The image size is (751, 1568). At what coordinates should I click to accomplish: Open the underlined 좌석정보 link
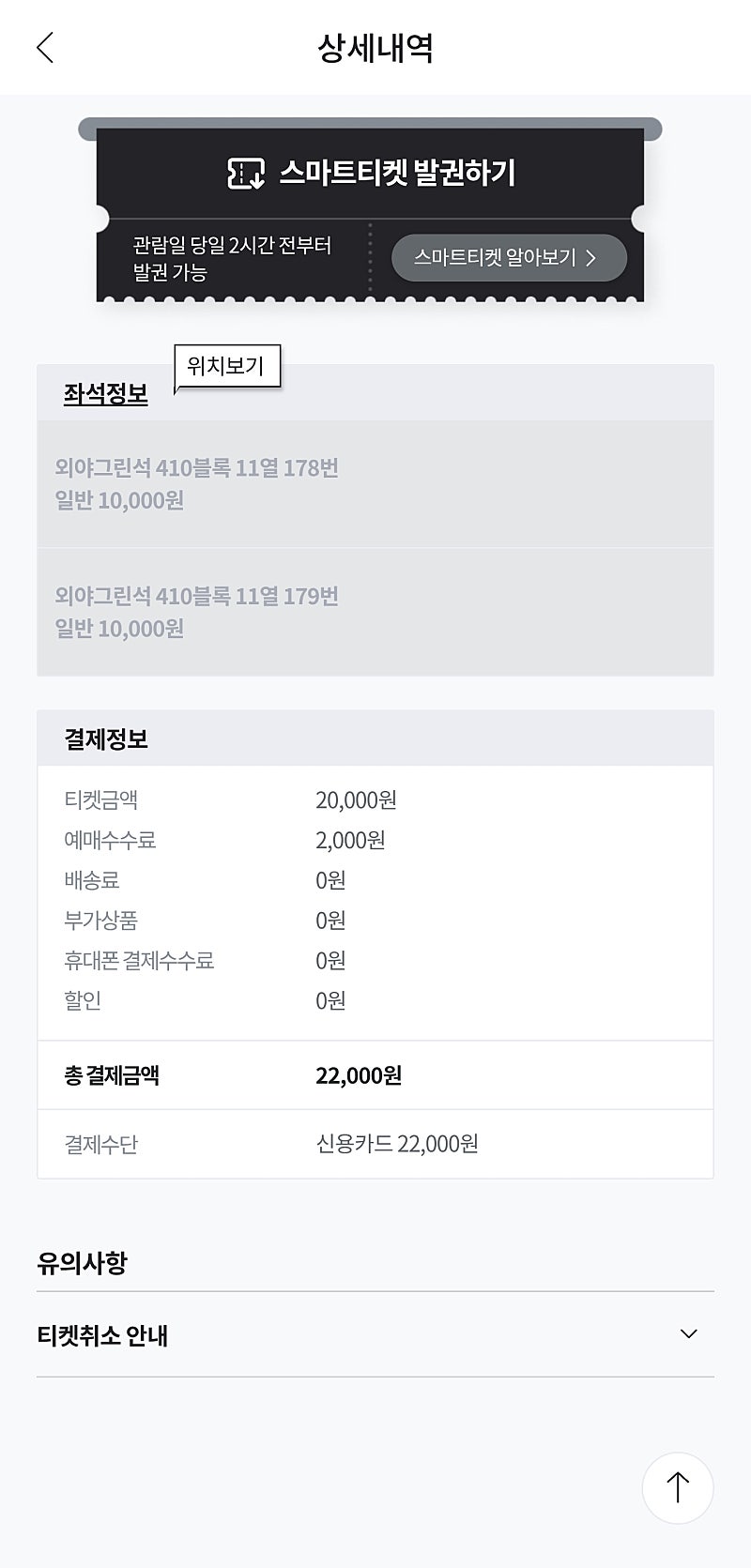pos(106,394)
